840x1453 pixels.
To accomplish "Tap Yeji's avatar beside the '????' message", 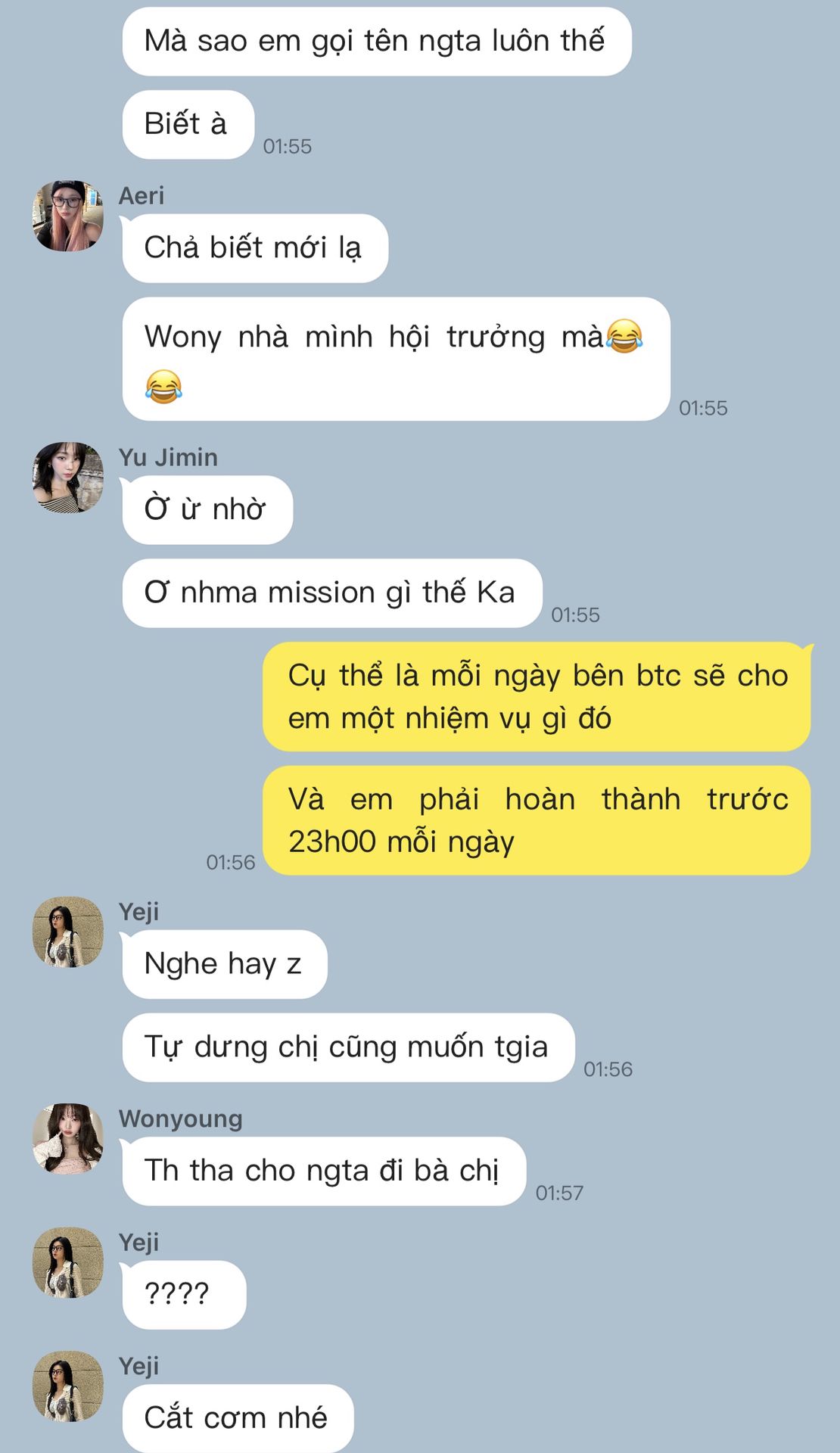I will pyautogui.click(x=68, y=1262).
